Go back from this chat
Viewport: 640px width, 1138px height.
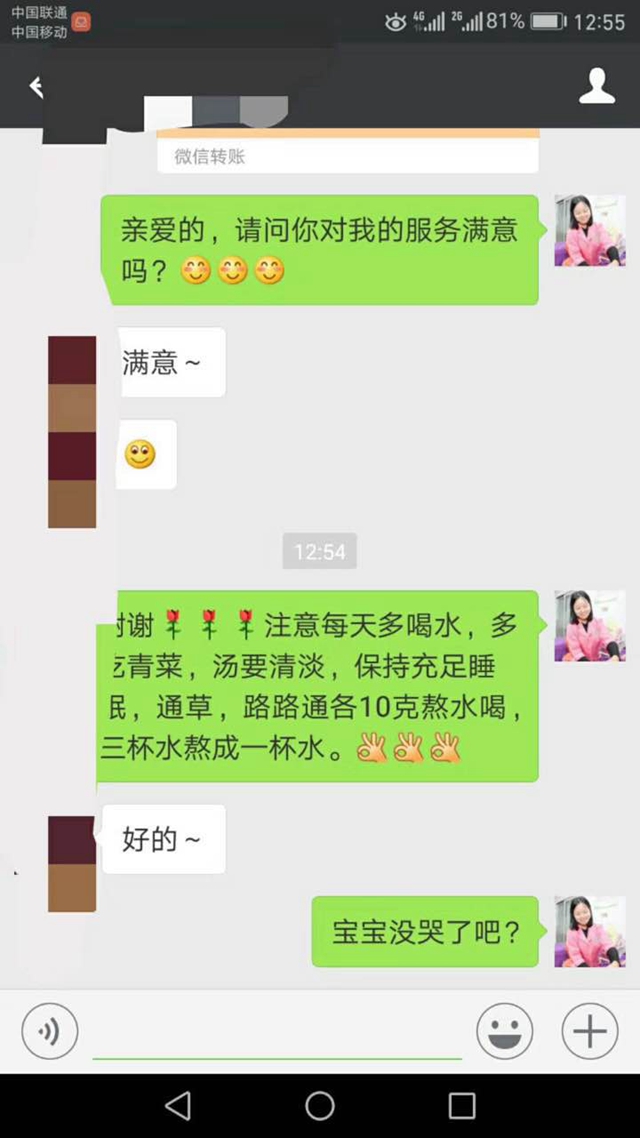tap(36, 87)
